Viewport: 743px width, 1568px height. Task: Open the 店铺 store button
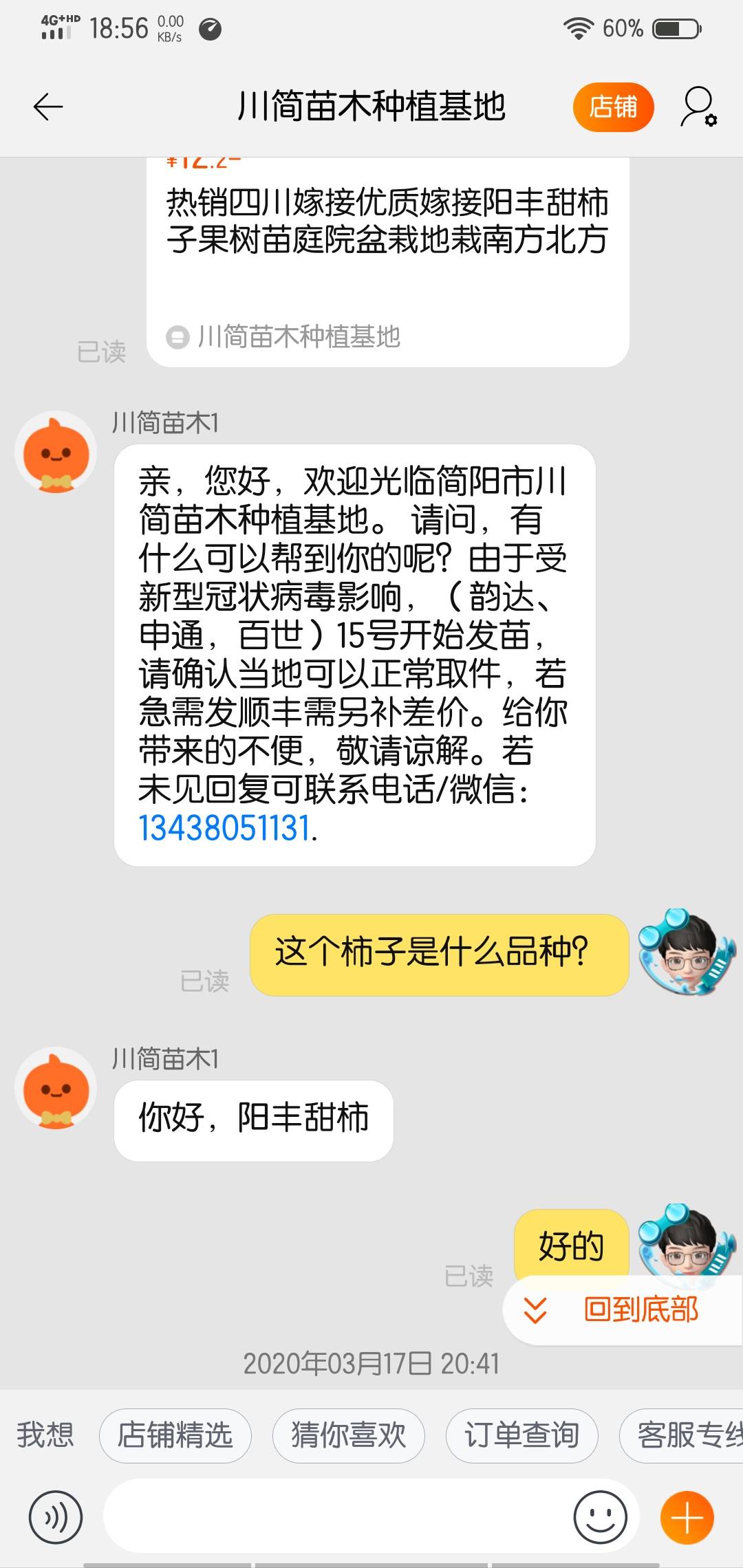click(613, 107)
